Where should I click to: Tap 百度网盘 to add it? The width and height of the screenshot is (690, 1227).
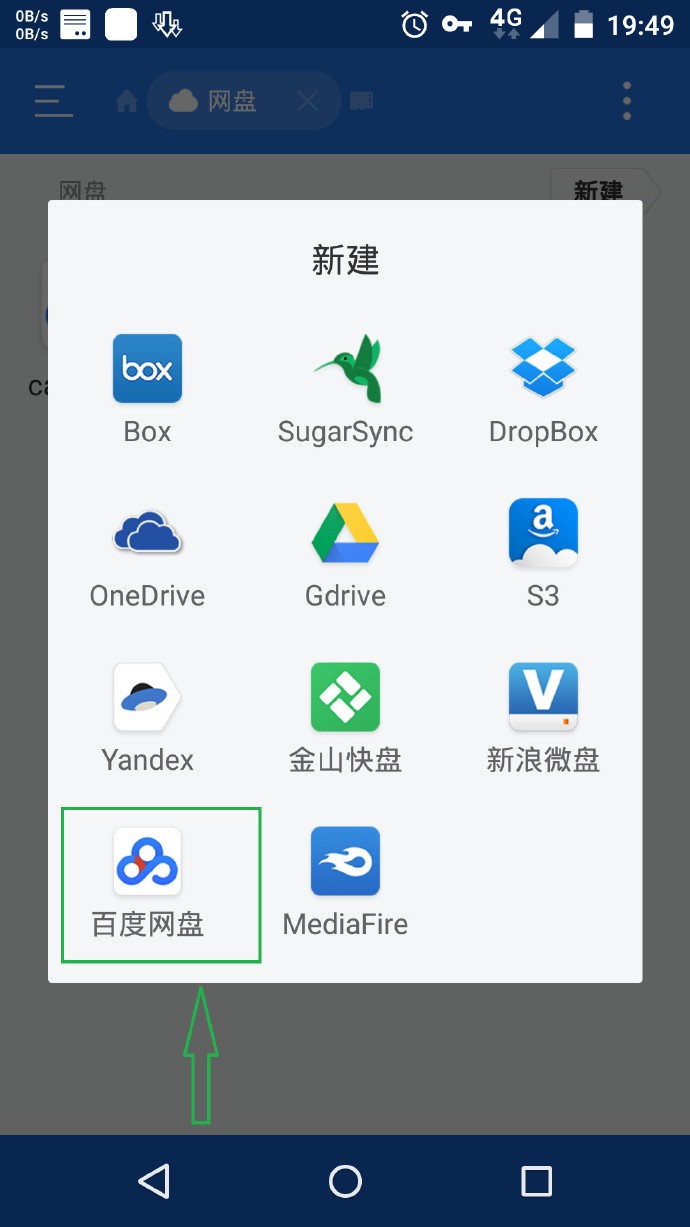click(x=161, y=885)
